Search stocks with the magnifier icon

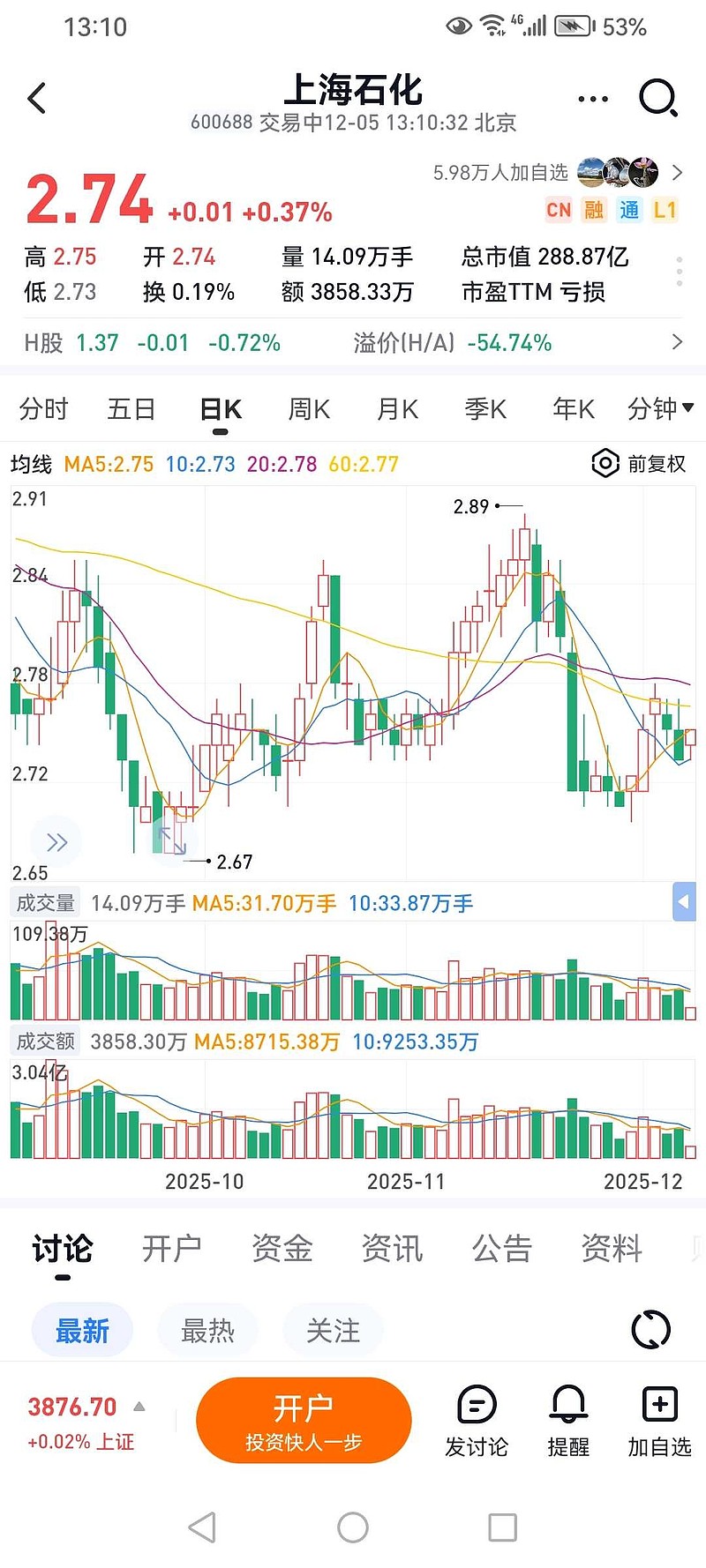658,98
